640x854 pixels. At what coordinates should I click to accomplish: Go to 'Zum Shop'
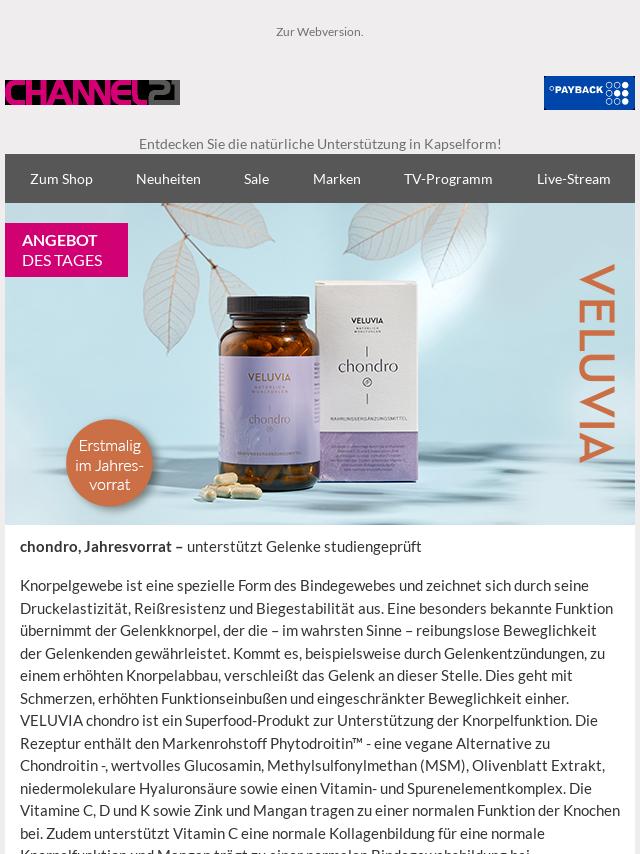[x=61, y=179]
